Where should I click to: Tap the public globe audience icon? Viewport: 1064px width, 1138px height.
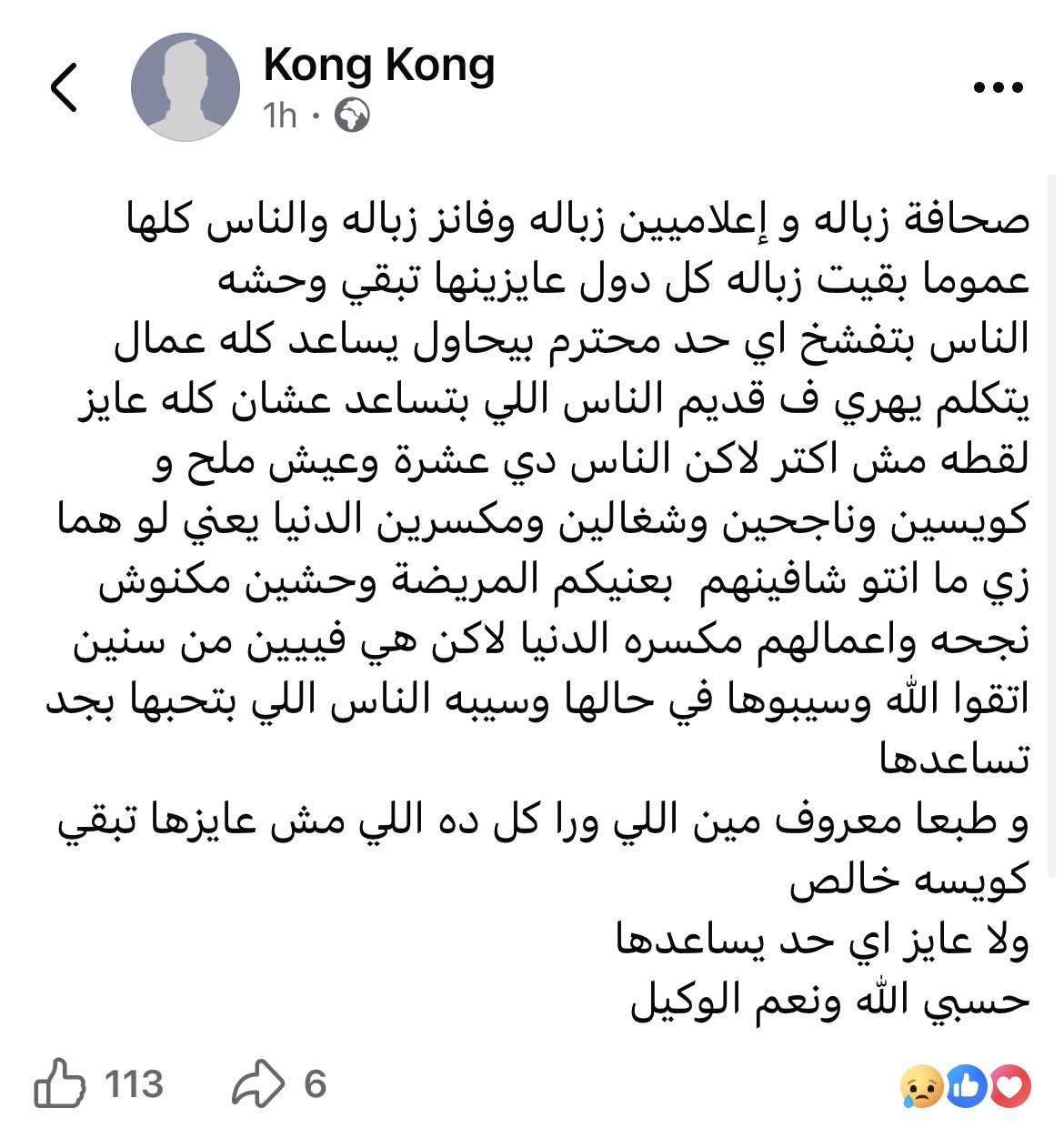coord(352,116)
